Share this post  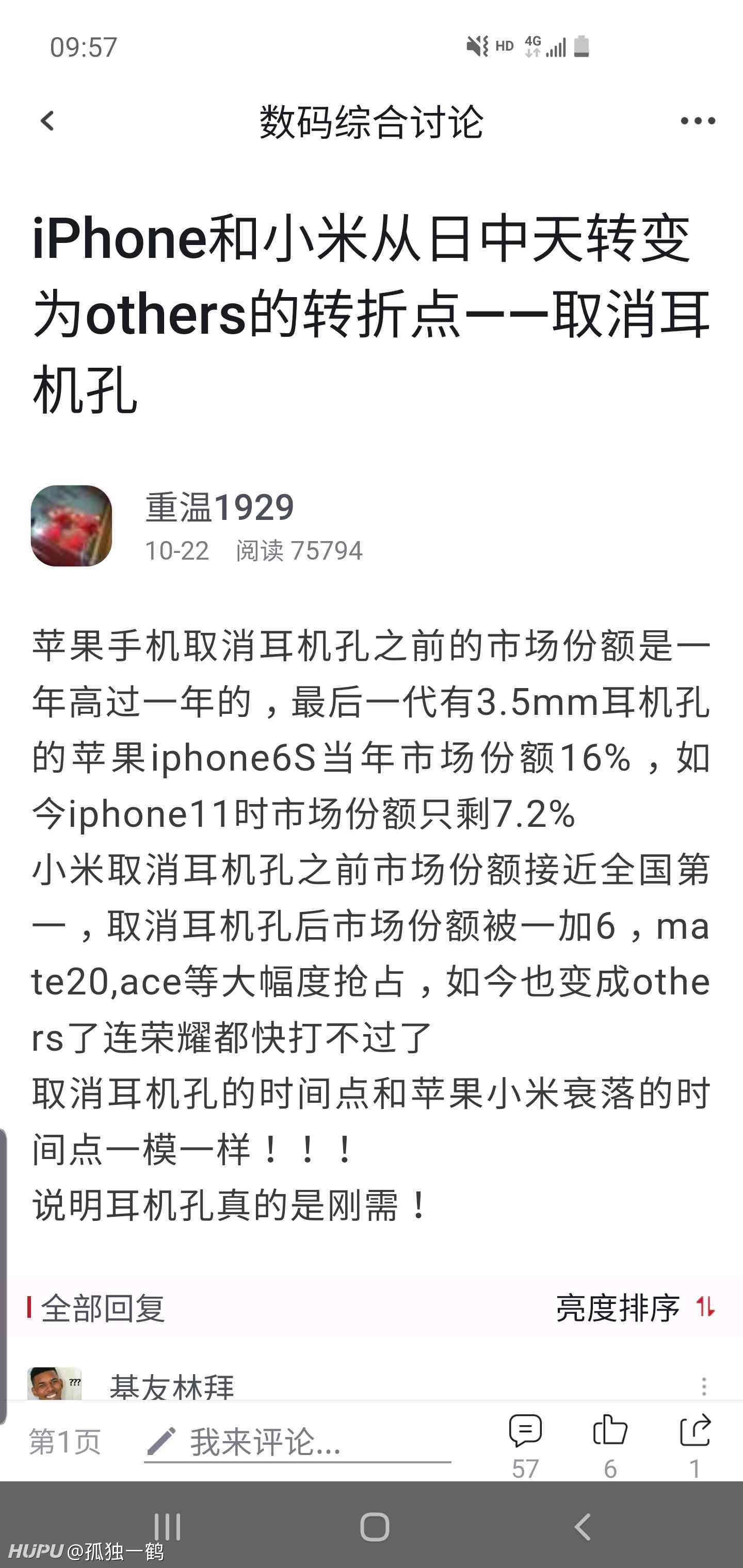coord(695,1445)
